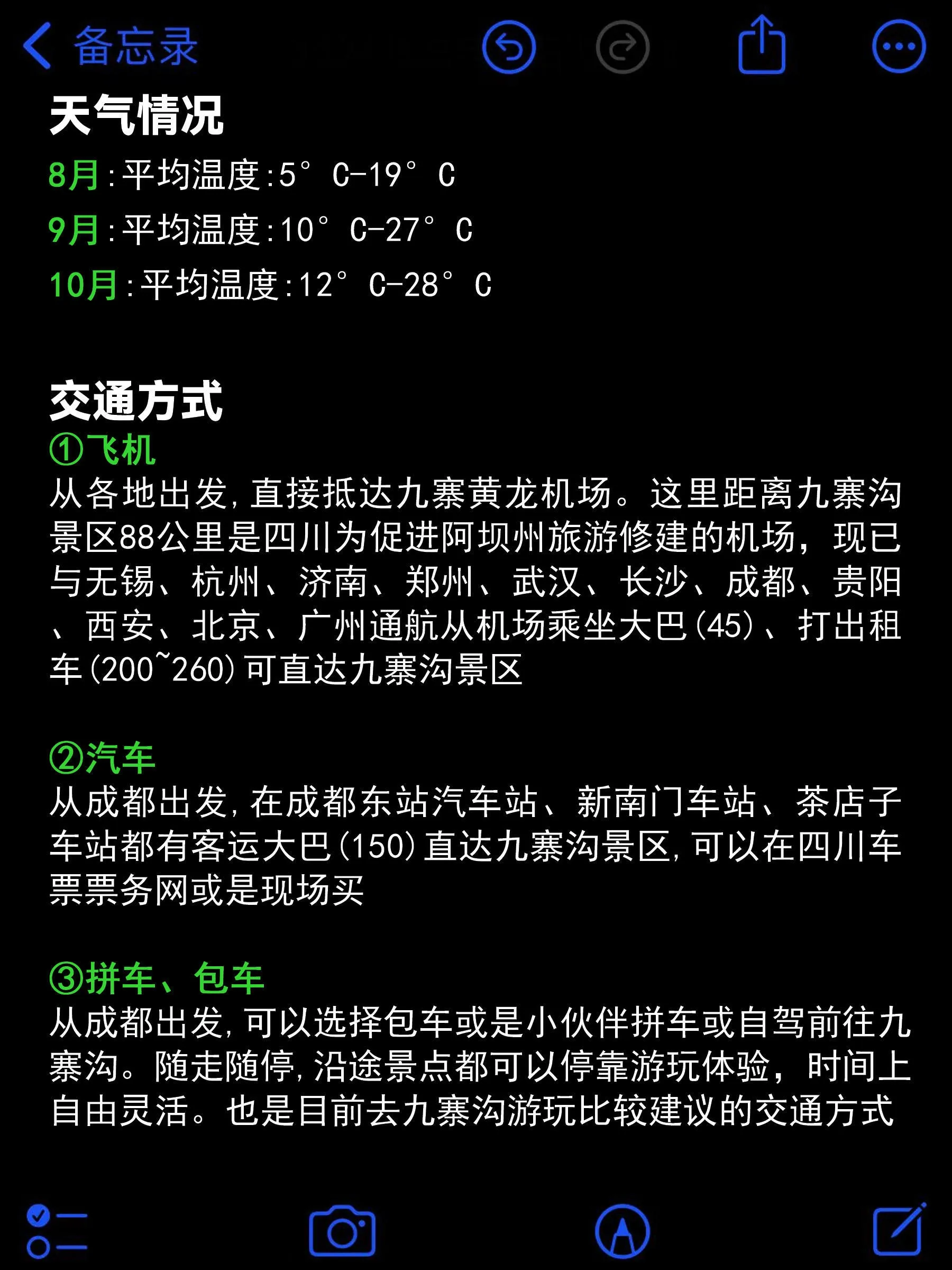952x1270 pixels.
Task: Undo the last edit
Action: (508, 47)
